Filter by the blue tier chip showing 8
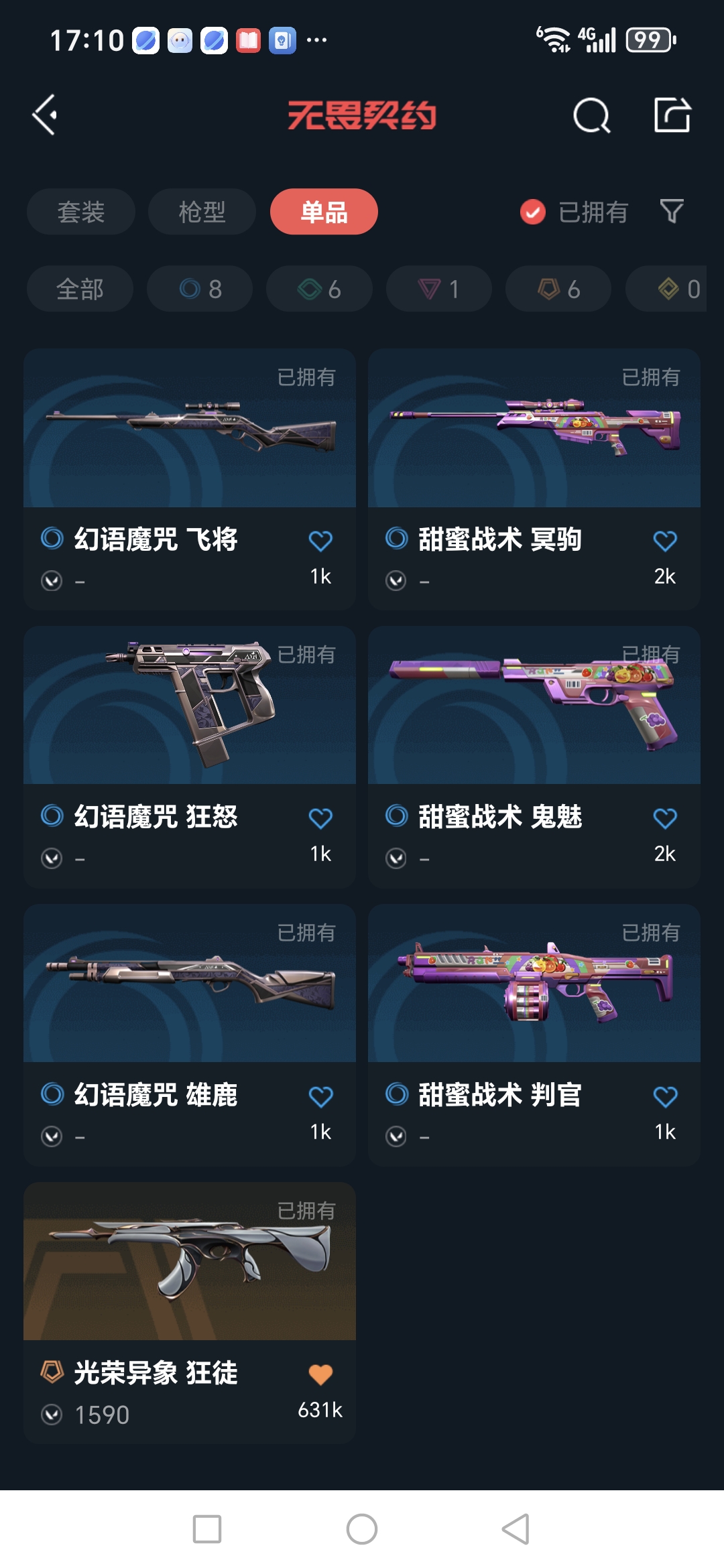Image resolution: width=724 pixels, height=1568 pixels. coord(200,289)
